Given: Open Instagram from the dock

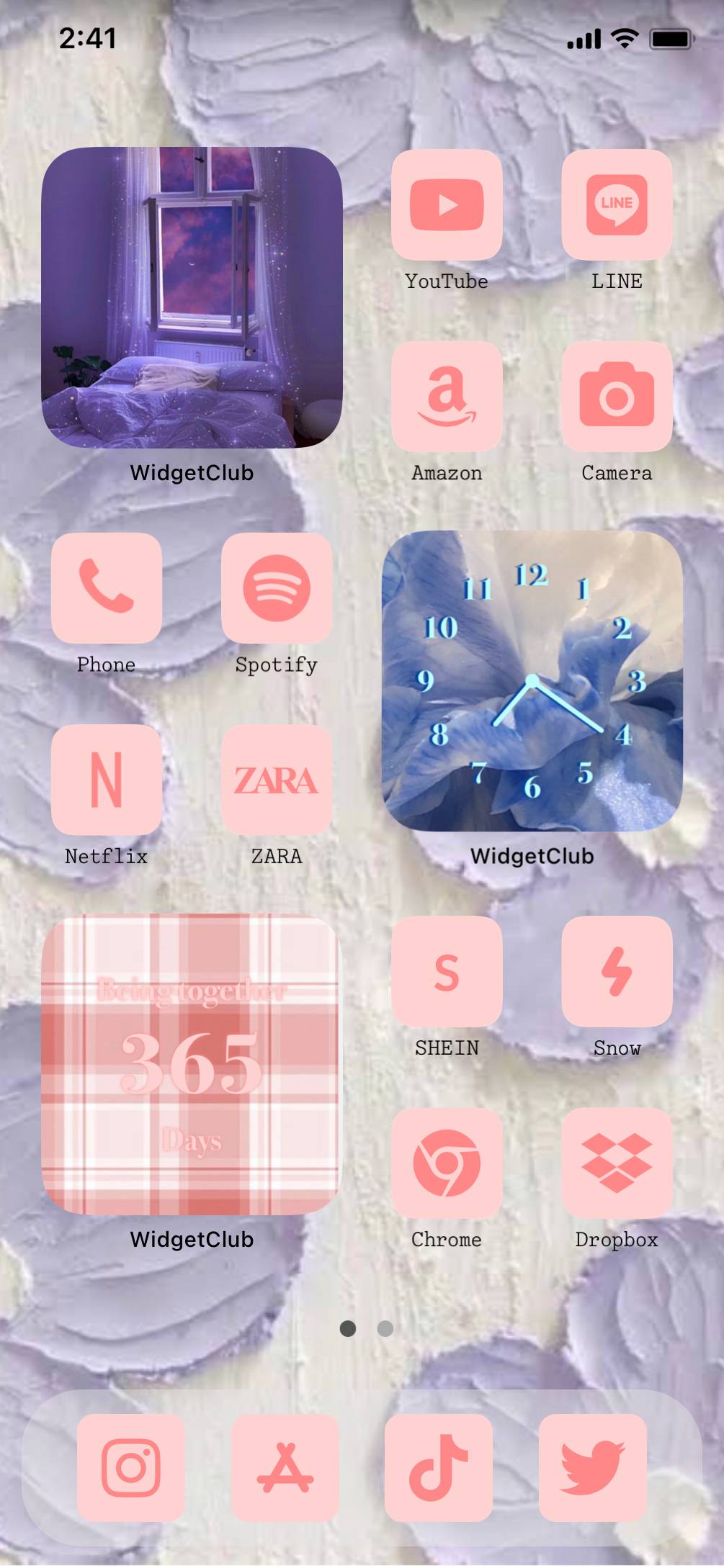Looking at the screenshot, I should (131, 1467).
